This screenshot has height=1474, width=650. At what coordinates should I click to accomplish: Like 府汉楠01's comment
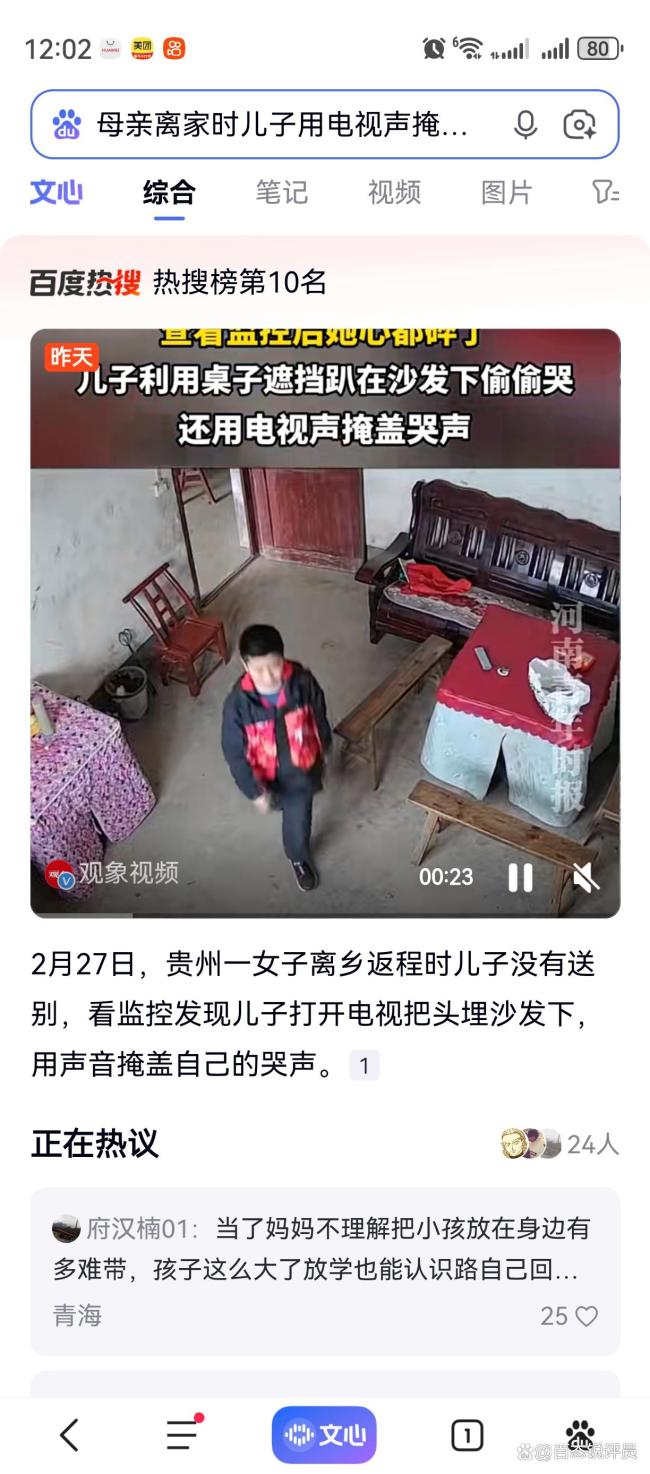[586, 1316]
